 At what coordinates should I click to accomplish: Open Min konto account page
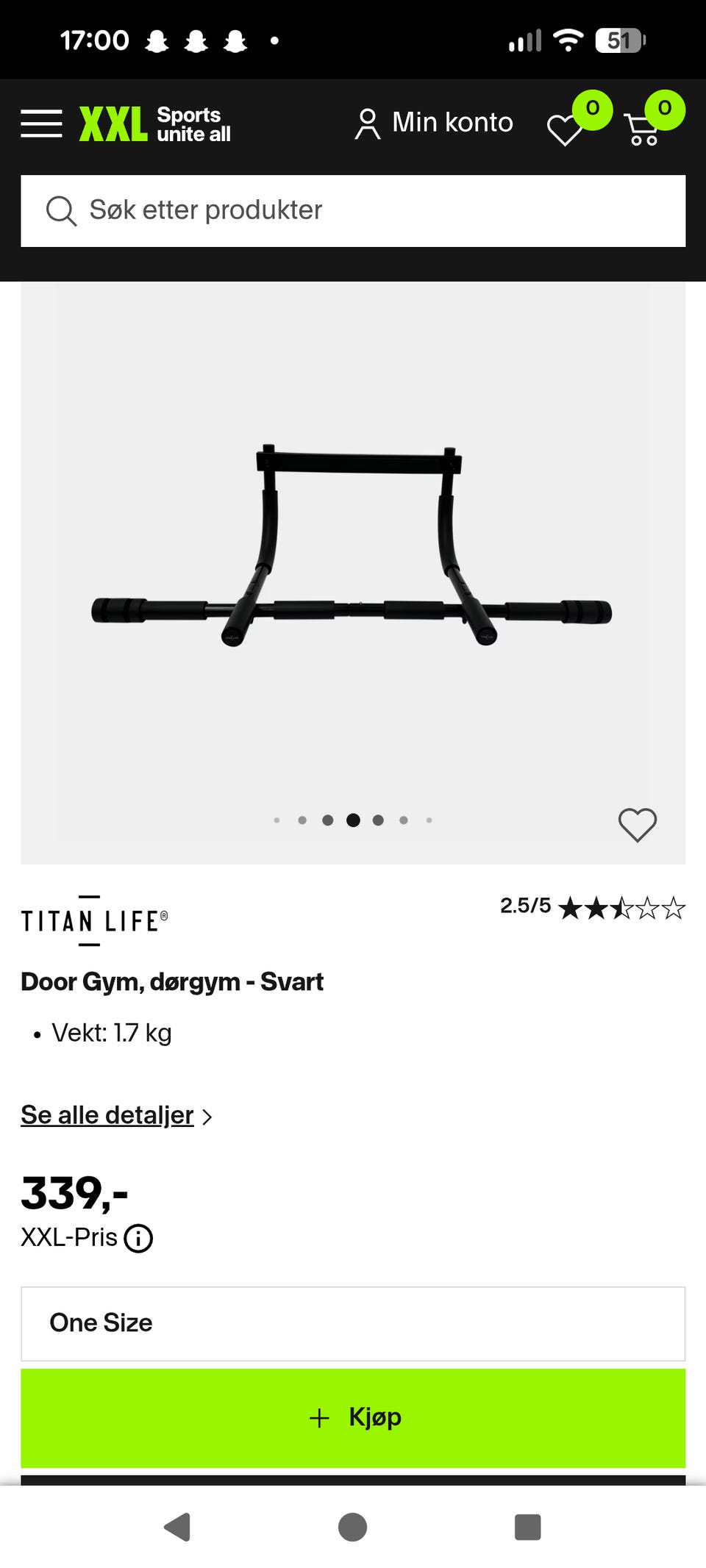pyautogui.click(x=434, y=123)
